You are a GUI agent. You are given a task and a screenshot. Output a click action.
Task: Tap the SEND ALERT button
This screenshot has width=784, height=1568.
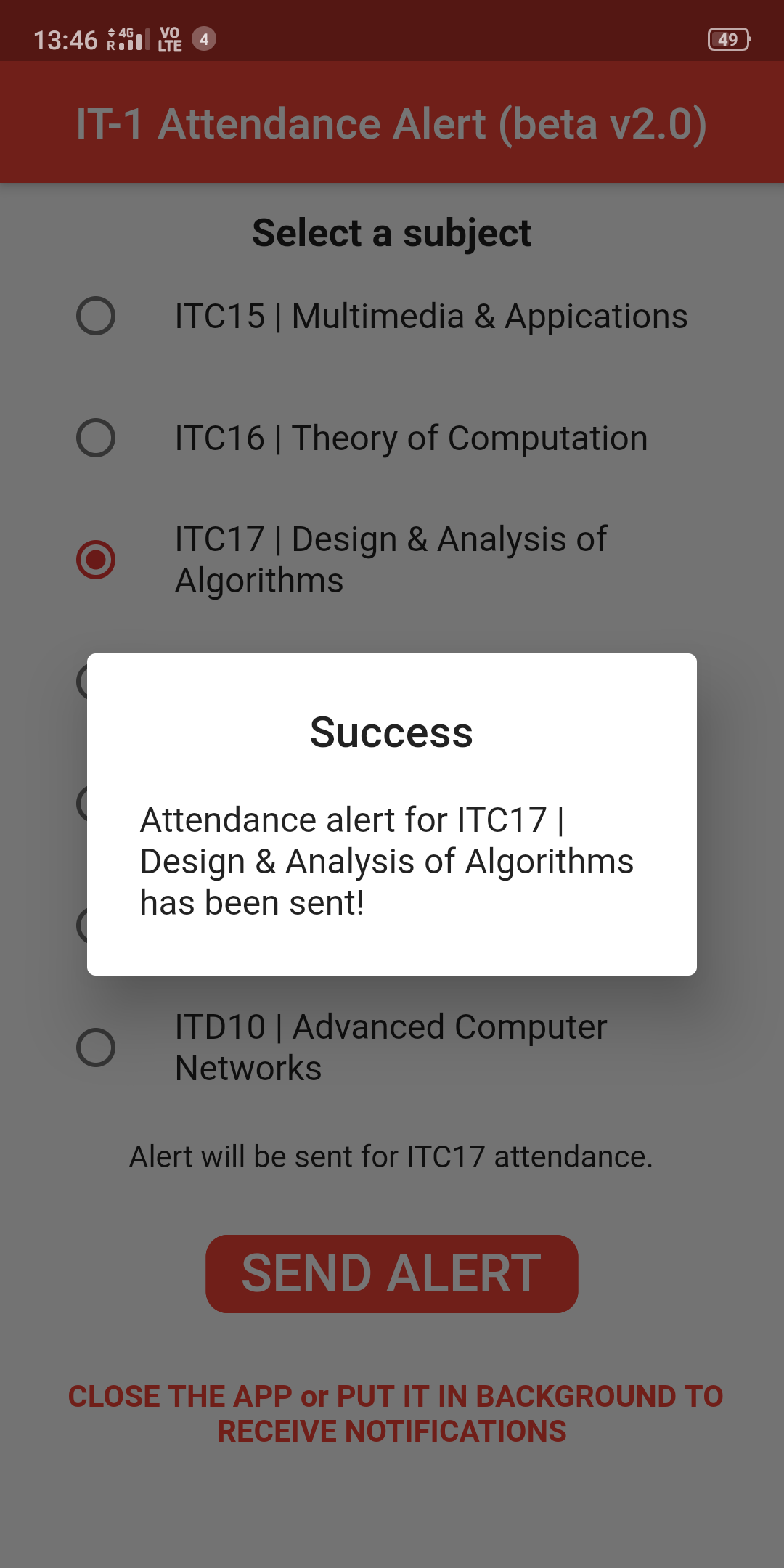pos(392,1274)
